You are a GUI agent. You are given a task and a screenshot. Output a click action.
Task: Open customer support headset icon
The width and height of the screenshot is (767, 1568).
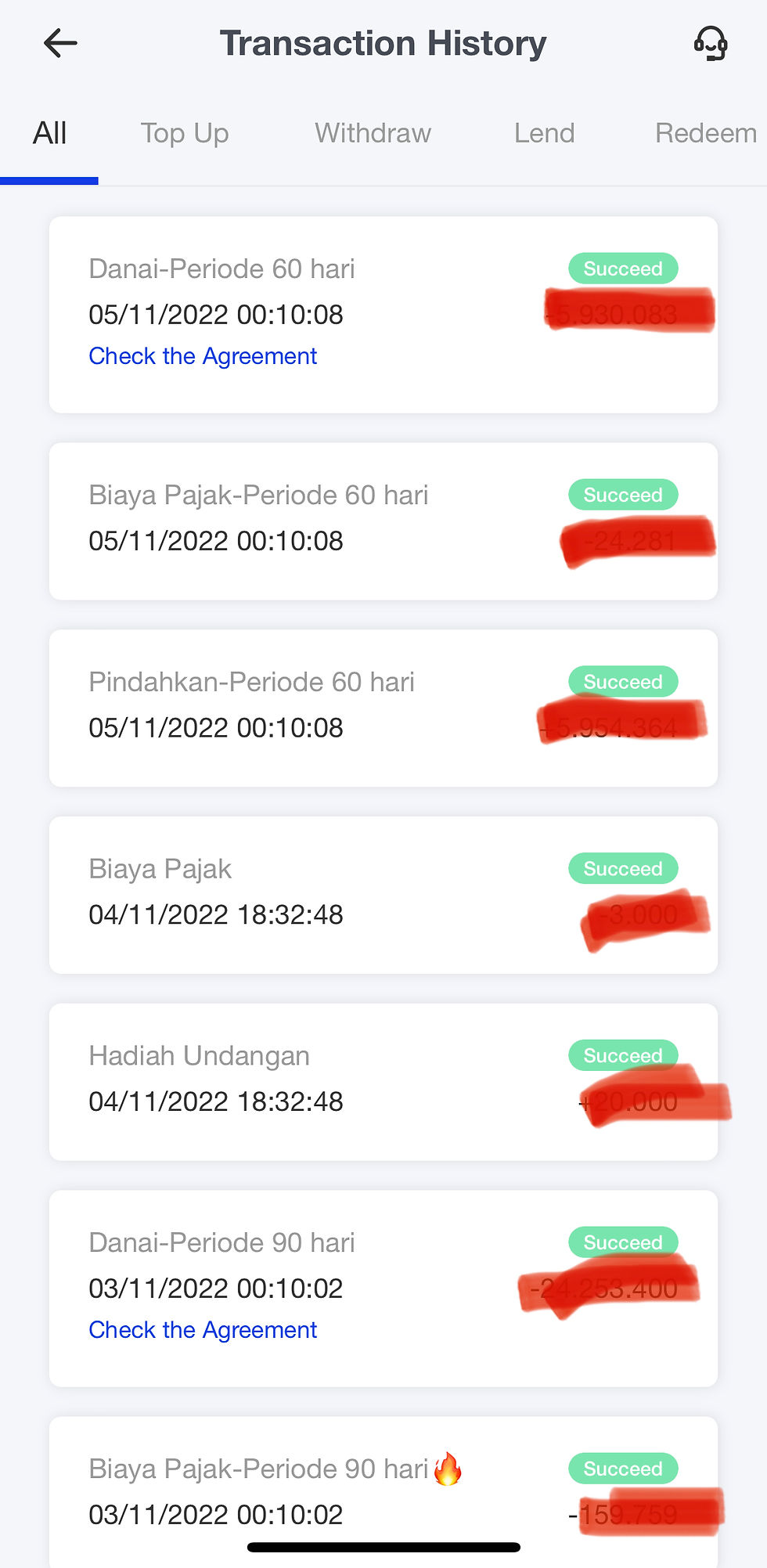pyautogui.click(x=711, y=43)
